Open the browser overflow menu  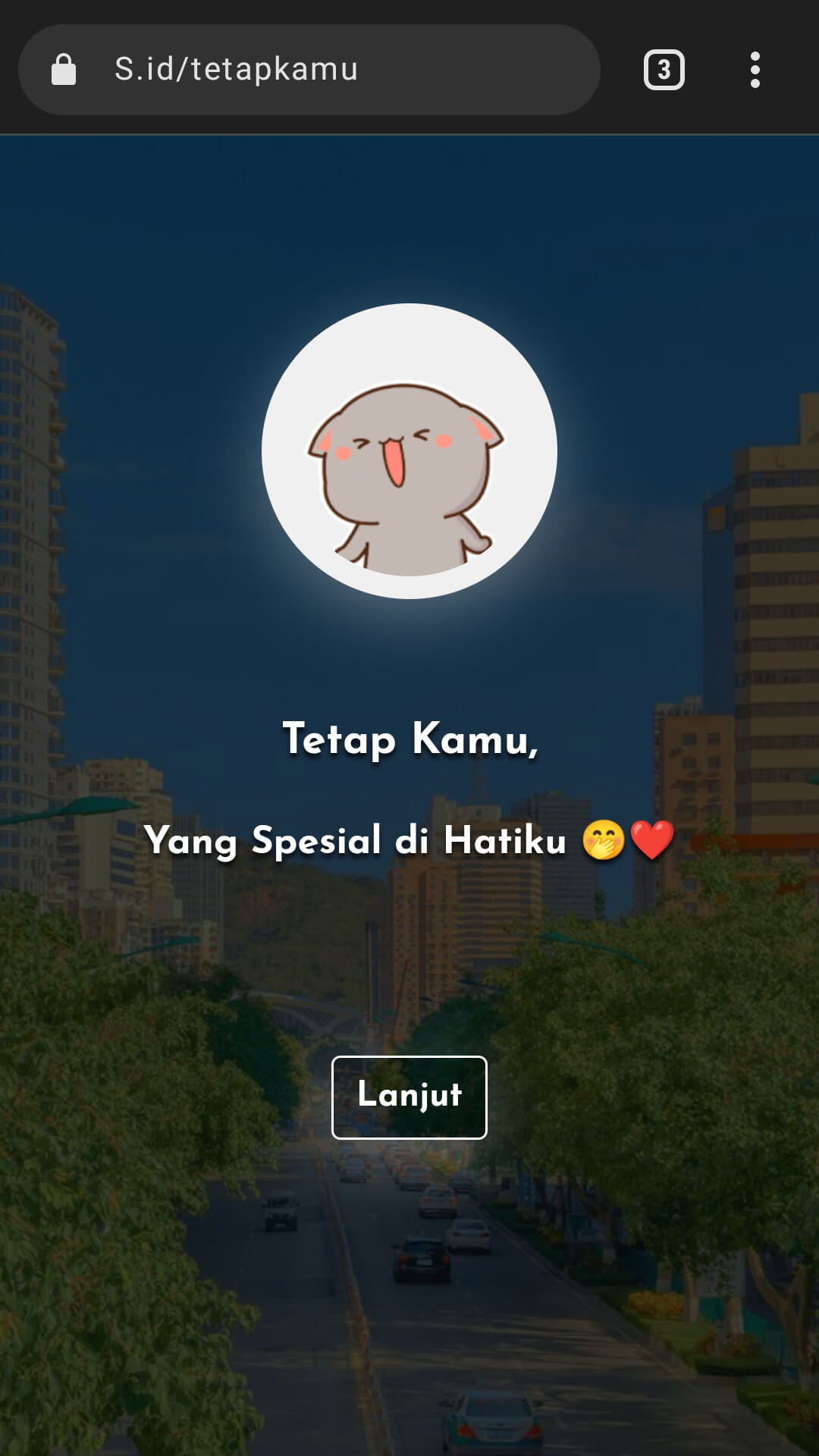click(x=755, y=70)
